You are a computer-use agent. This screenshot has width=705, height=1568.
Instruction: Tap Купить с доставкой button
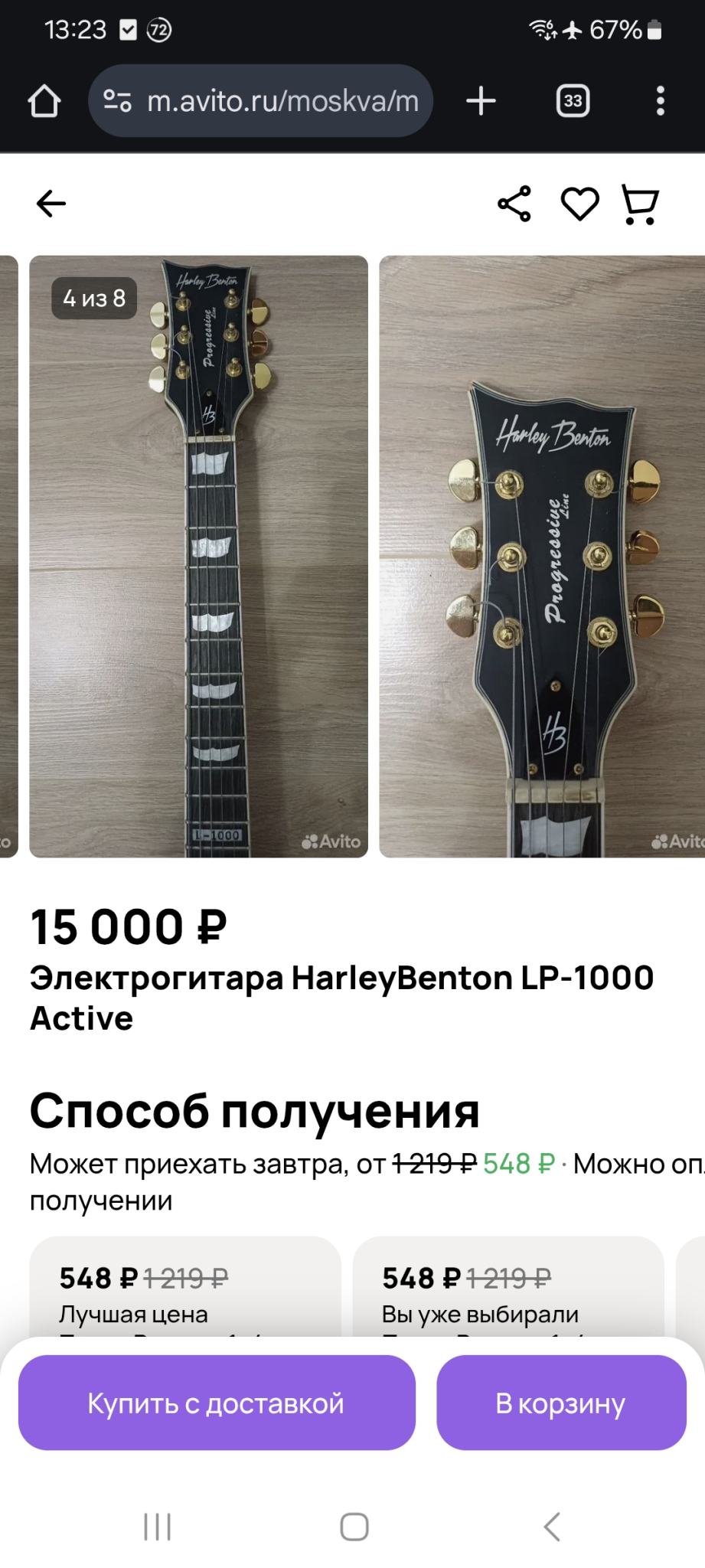tap(217, 1403)
